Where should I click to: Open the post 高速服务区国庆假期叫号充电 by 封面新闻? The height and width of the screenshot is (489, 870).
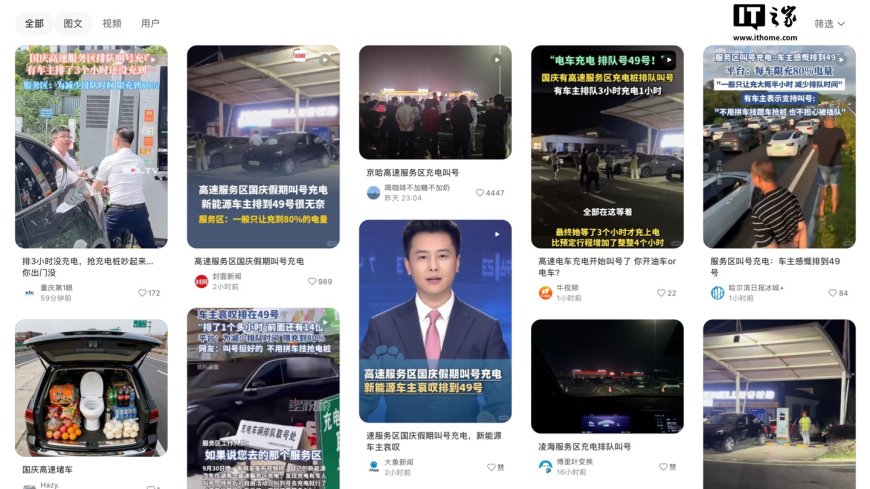tap(263, 146)
